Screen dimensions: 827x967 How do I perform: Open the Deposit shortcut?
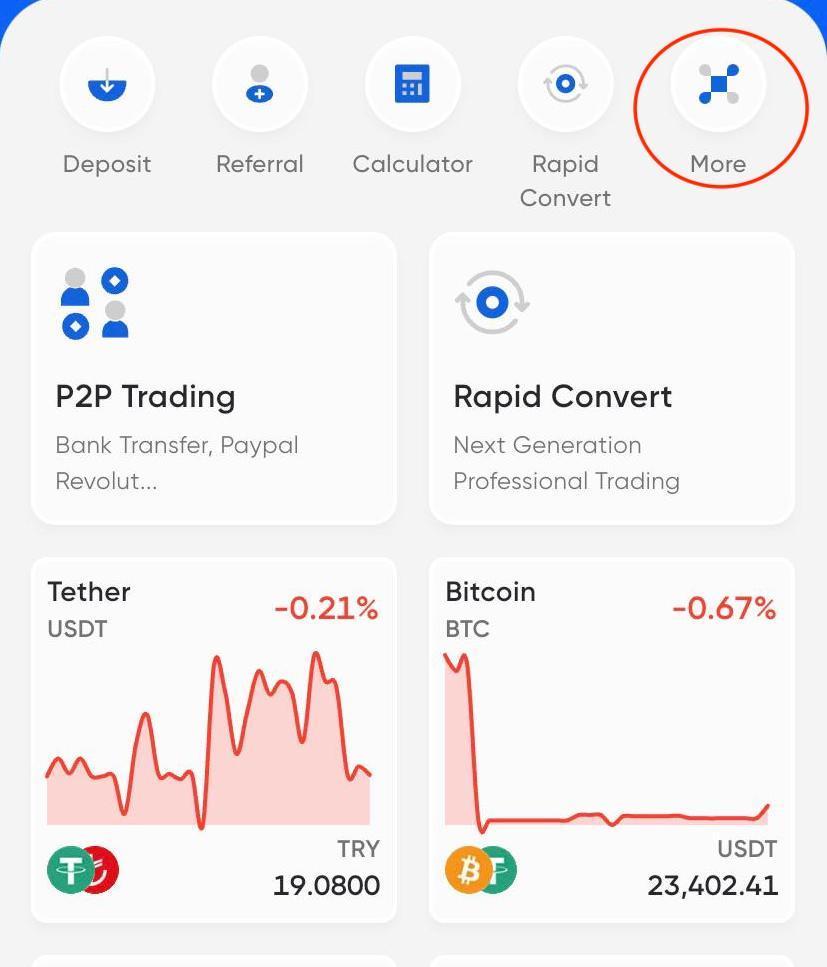106,86
